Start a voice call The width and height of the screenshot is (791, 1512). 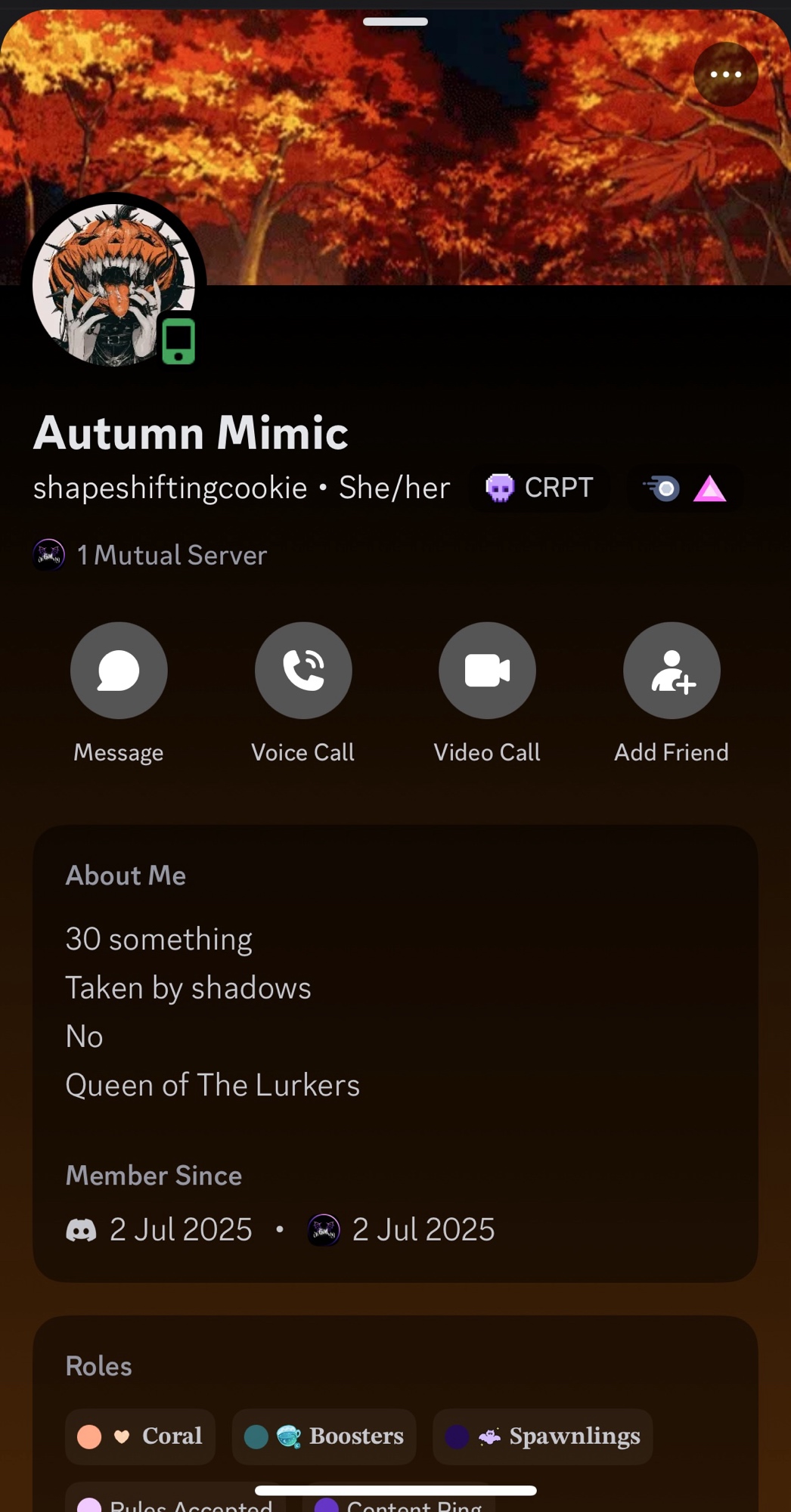(303, 671)
